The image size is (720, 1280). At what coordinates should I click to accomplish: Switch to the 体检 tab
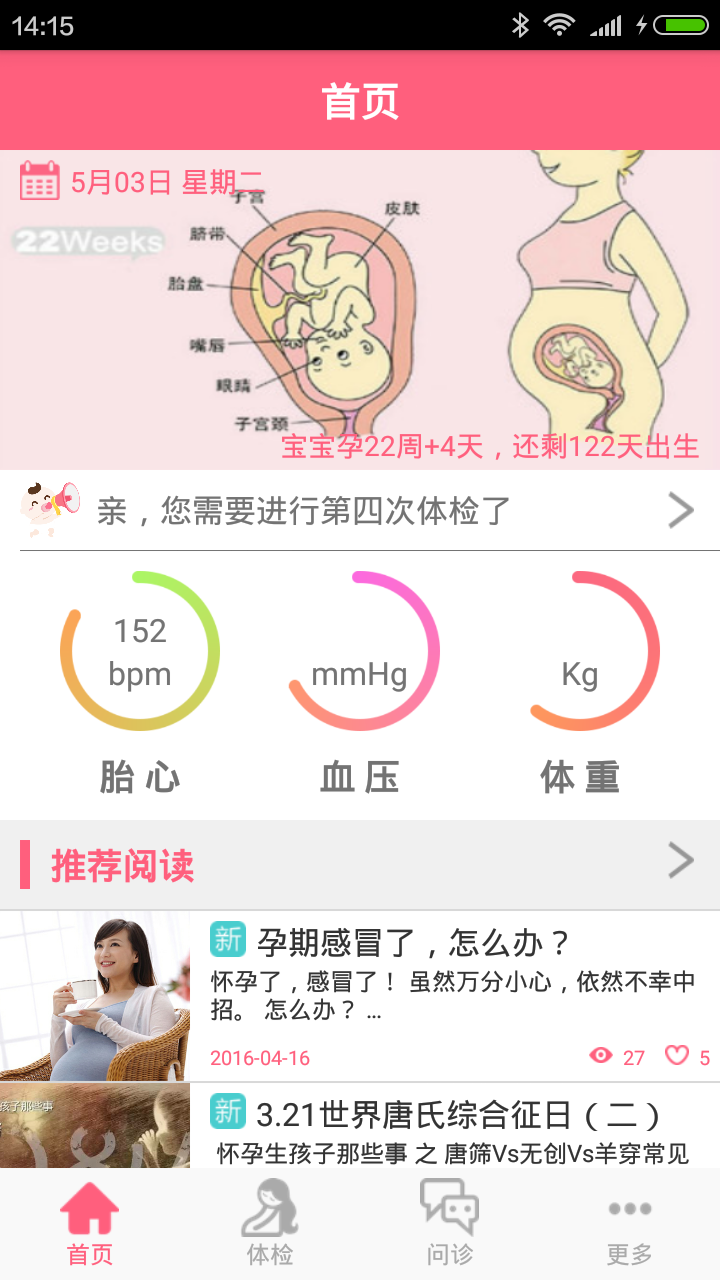(x=270, y=1223)
